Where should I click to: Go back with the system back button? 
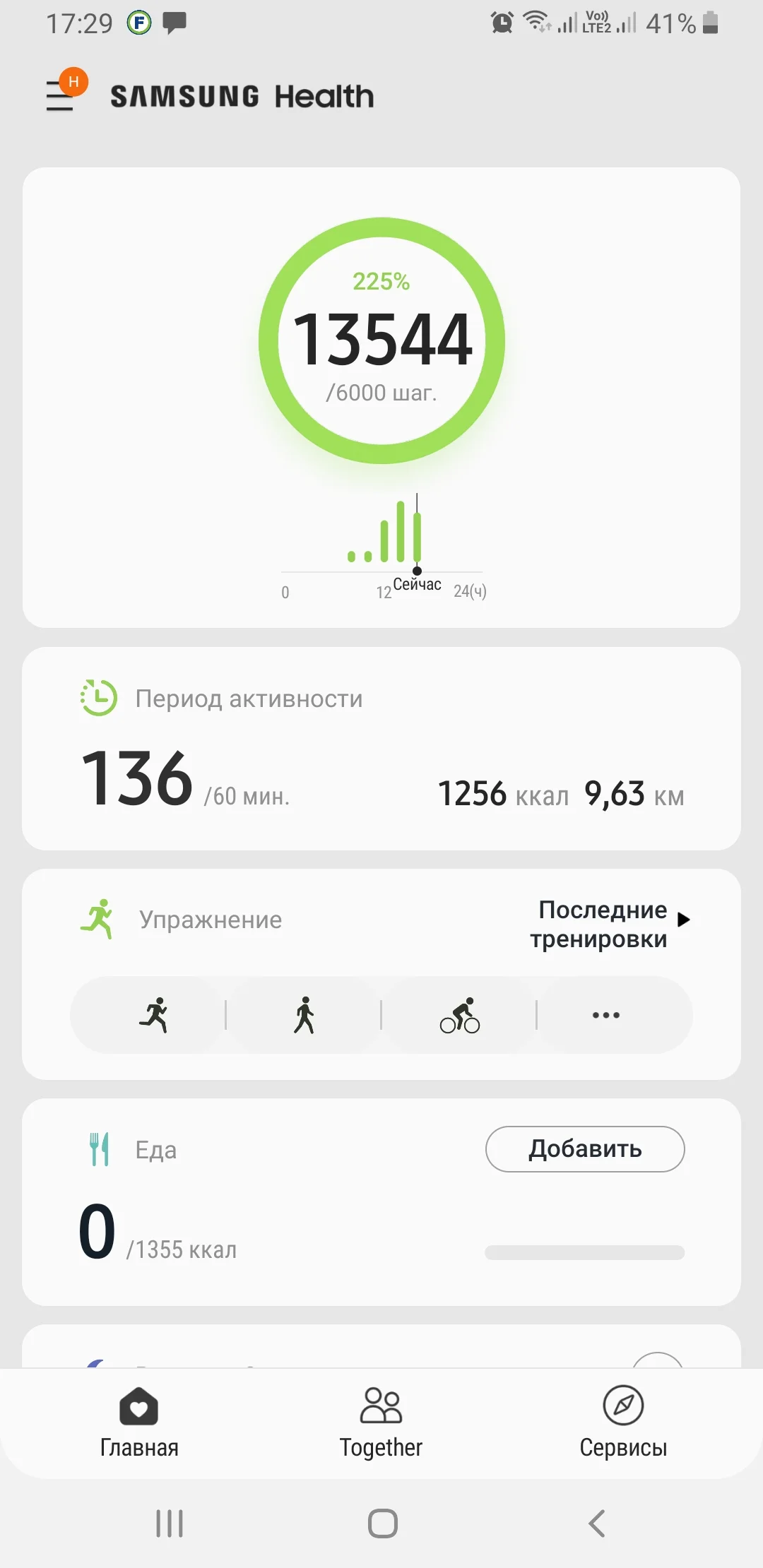point(597,1524)
